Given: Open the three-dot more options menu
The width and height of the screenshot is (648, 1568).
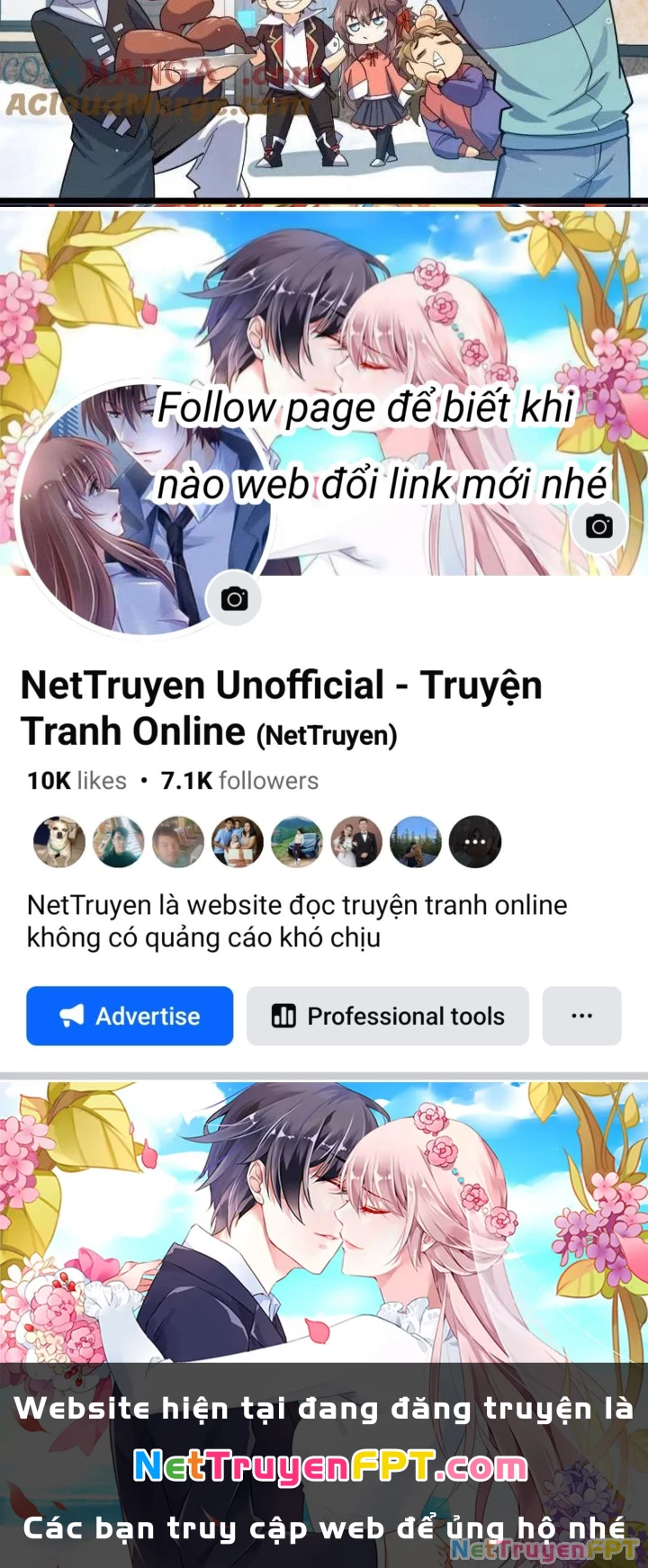Looking at the screenshot, I should (581, 1015).
